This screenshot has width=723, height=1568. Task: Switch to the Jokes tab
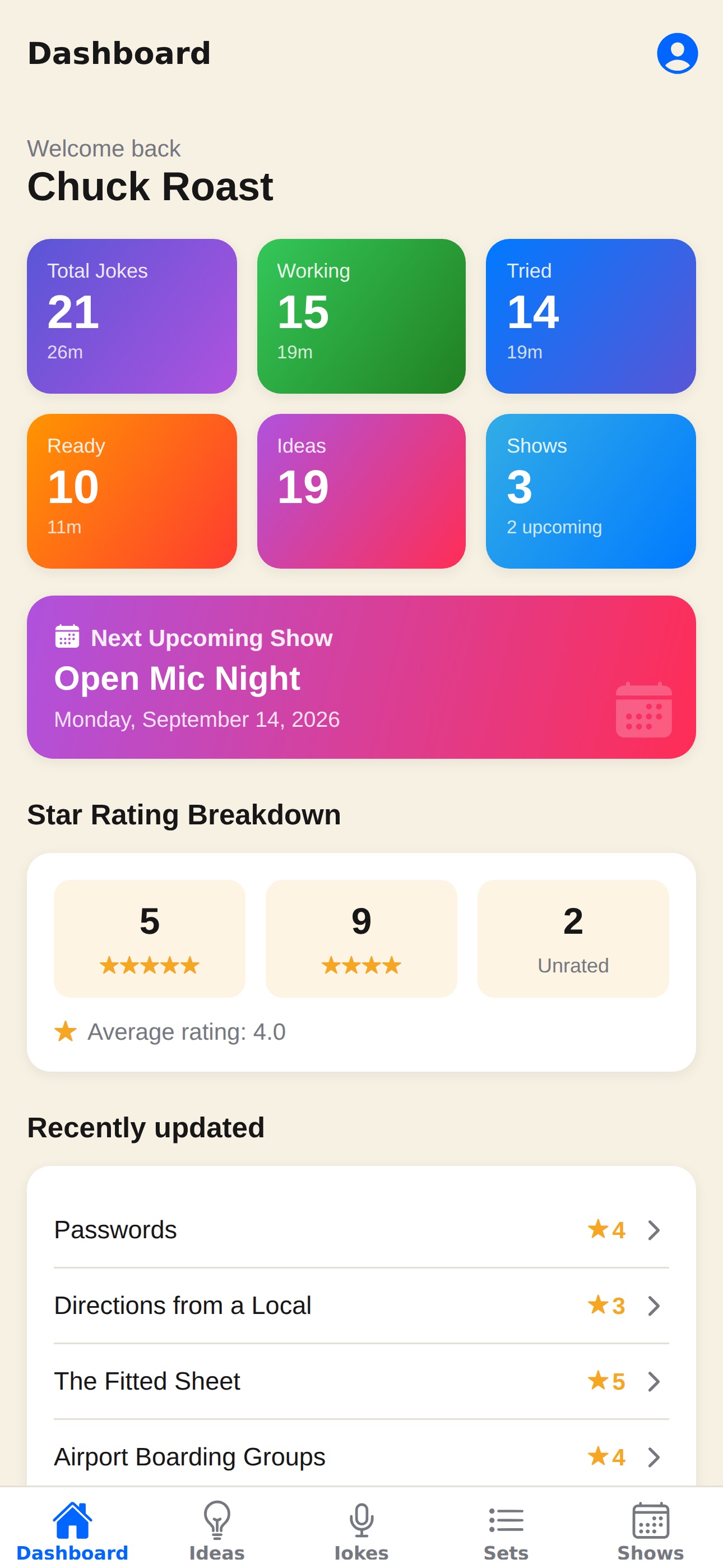click(361, 1530)
